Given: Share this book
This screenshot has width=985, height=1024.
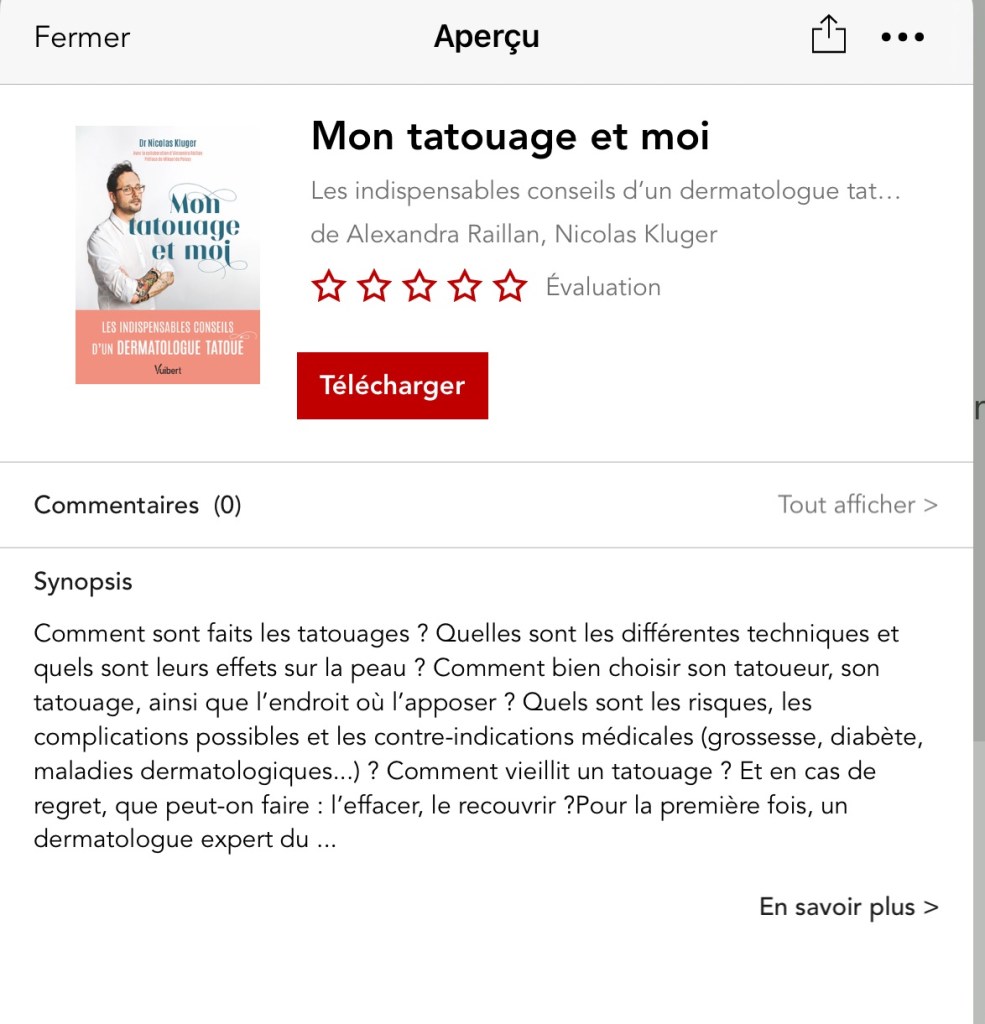Looking at the screenshot, I should point(828,37).
